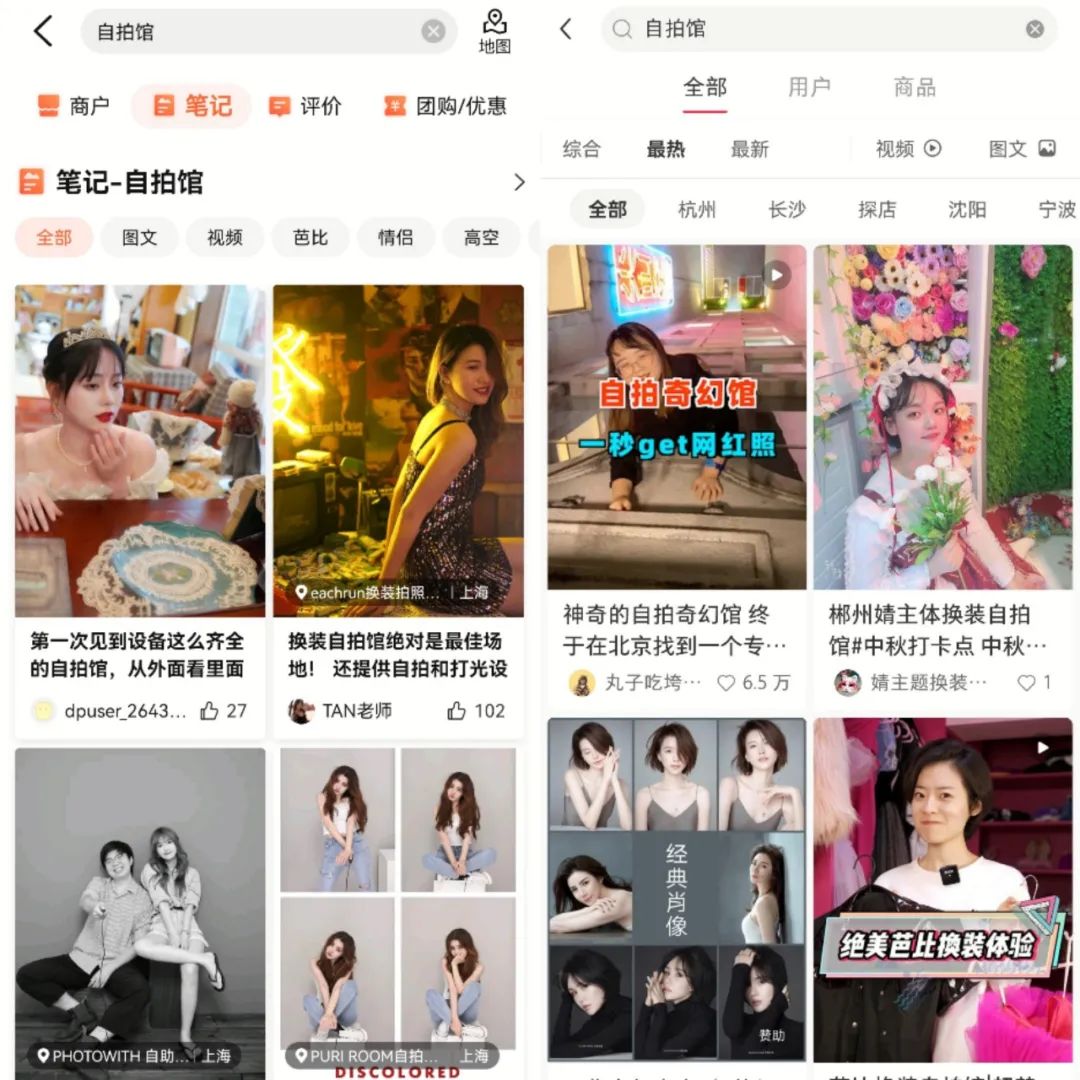
Task: Open the PHOTOWITH 自助 photo note
Action: tap(140, 910)
